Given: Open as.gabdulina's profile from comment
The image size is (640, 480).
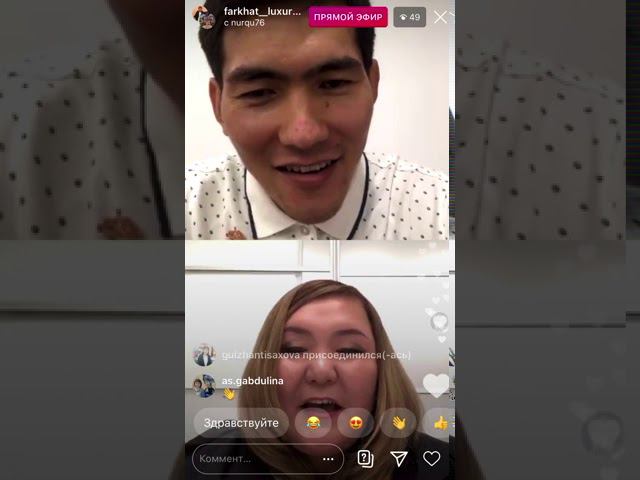Looking at the screenshot, I should tap(252, 381).
